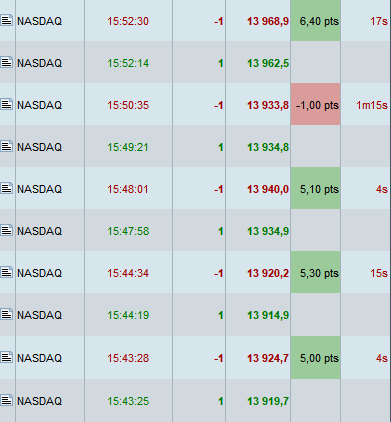The width and height of the screenshot is (391, 422).
Task: Open details icon for 15:50:35 NASDAQ order
Action: click(7, 105)
